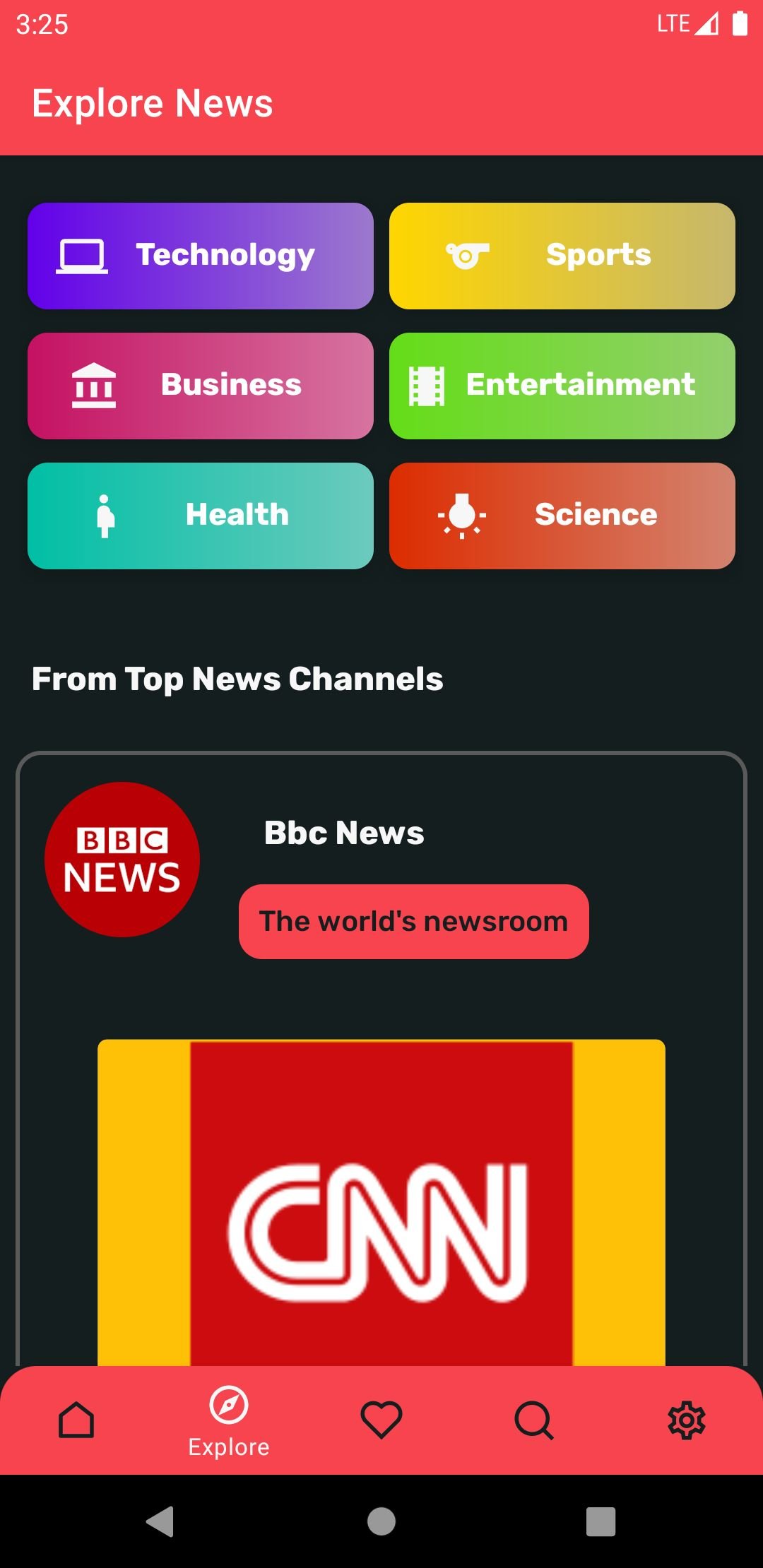Switch to the Home tab

tap(76, 1420)
